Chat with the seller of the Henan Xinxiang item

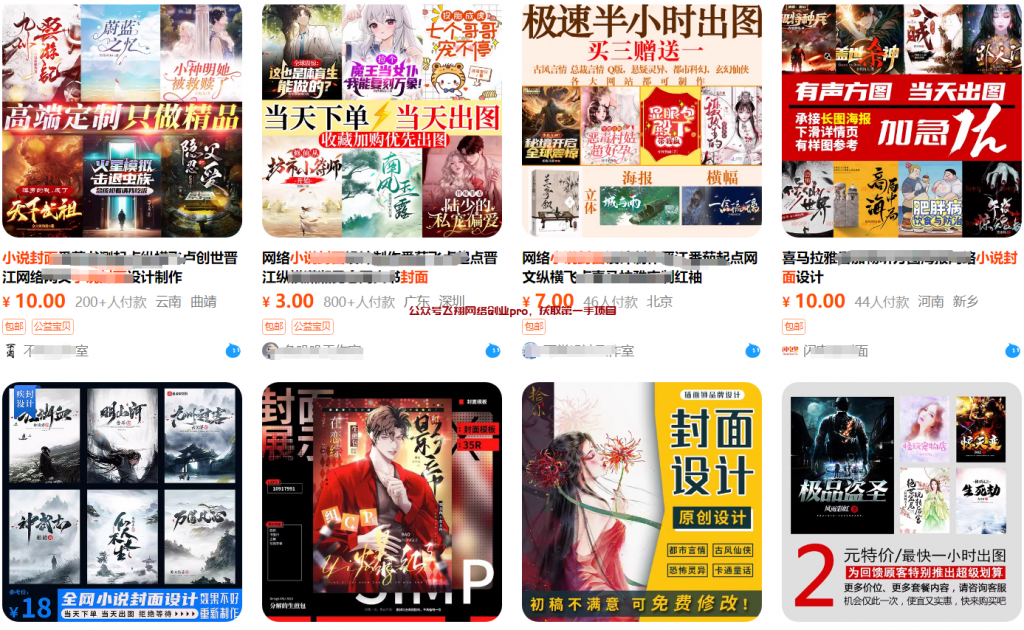coord(1013,350)
